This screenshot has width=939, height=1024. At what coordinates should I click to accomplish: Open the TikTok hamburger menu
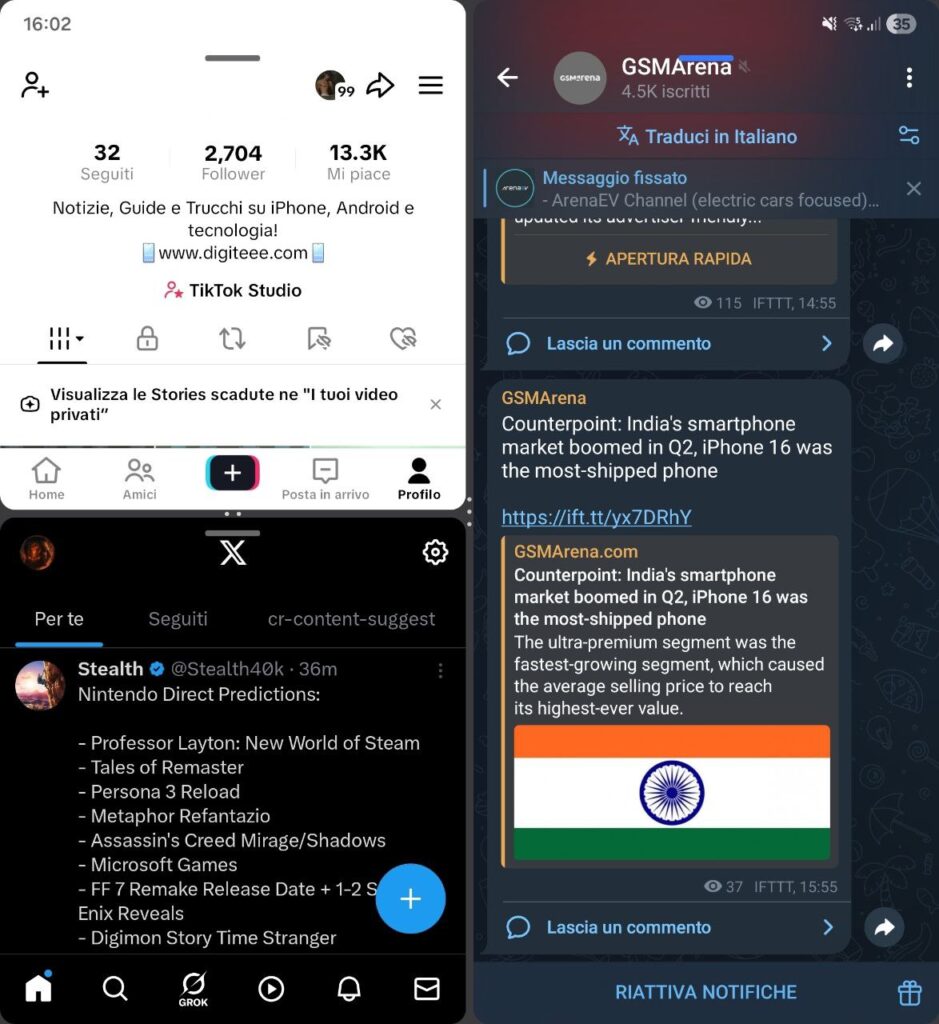tap(431, 86)
